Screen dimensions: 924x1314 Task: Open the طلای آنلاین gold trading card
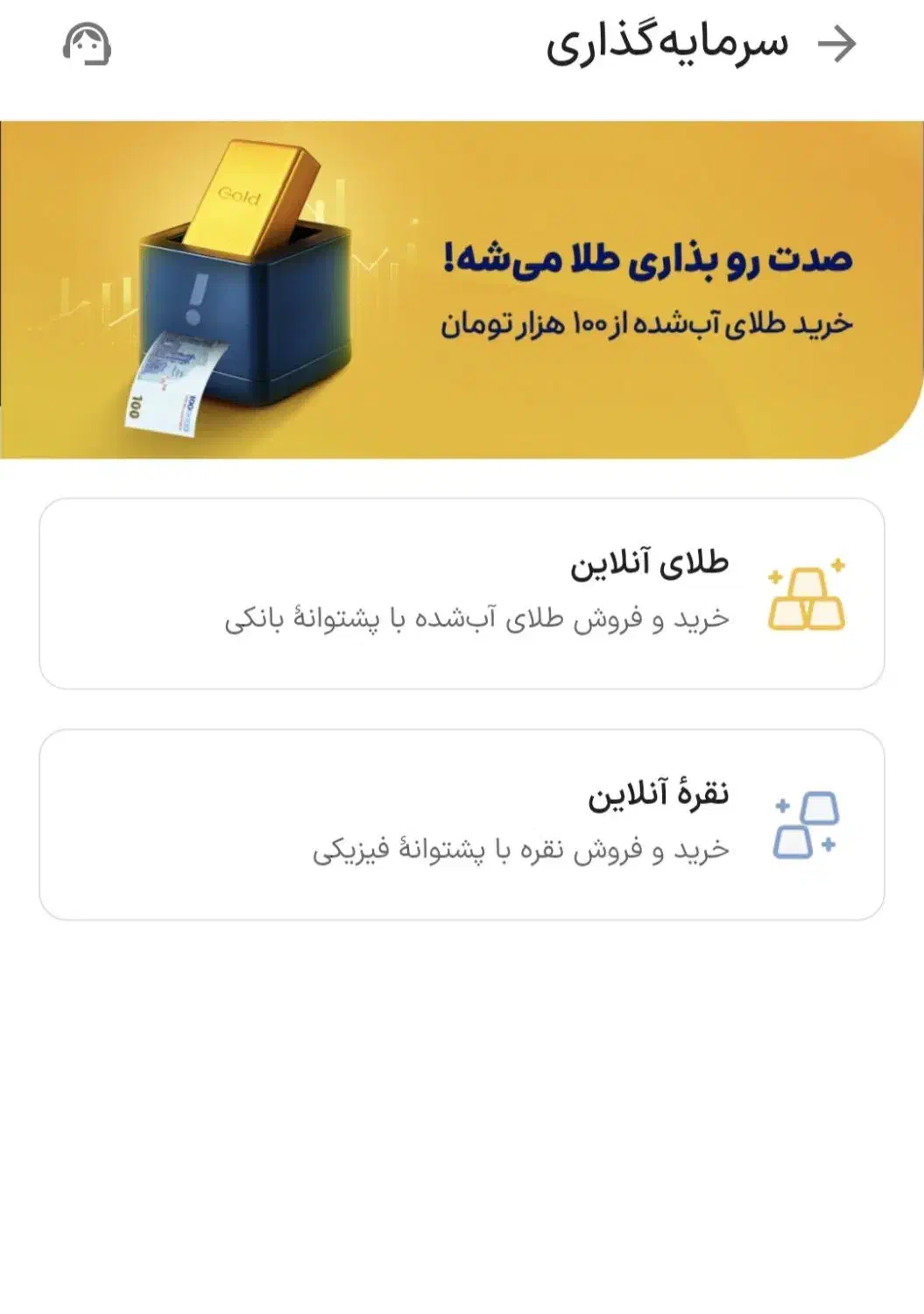pos(462,591)
